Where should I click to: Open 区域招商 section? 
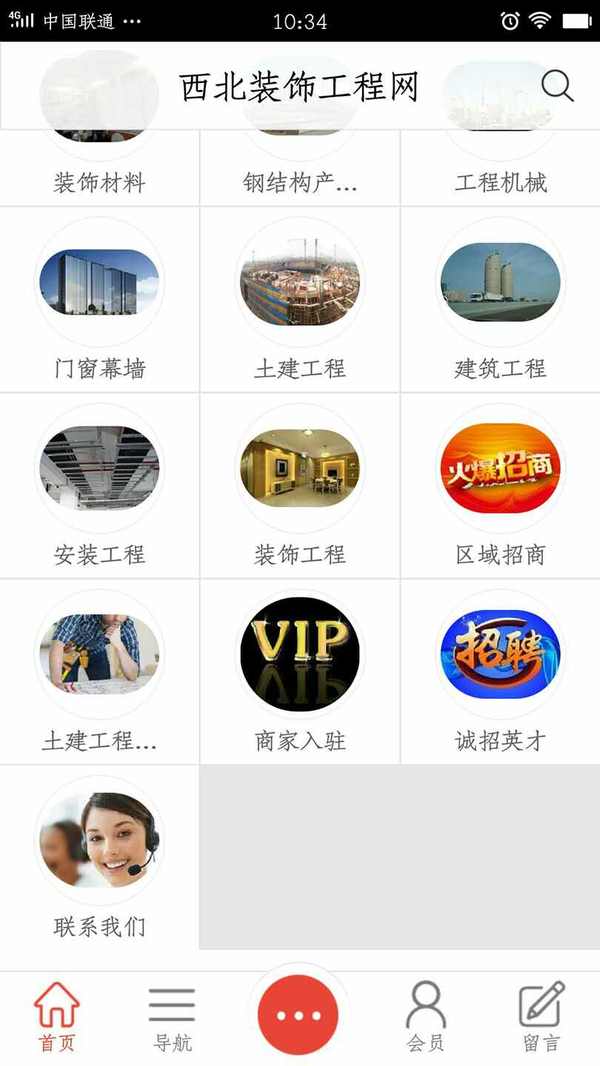(500, 486)
